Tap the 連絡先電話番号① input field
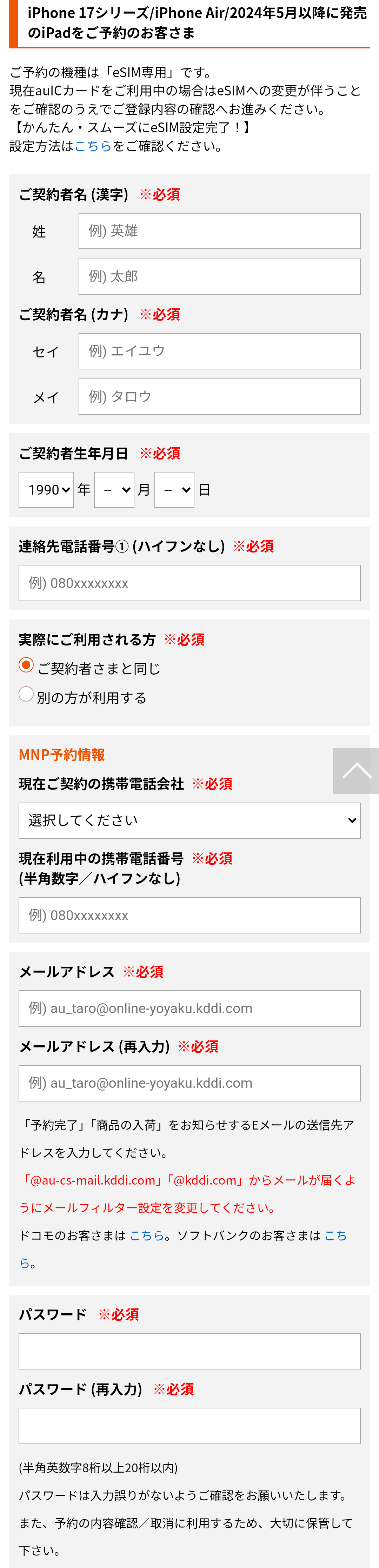 pyautogui.click(x=189, y=583)
